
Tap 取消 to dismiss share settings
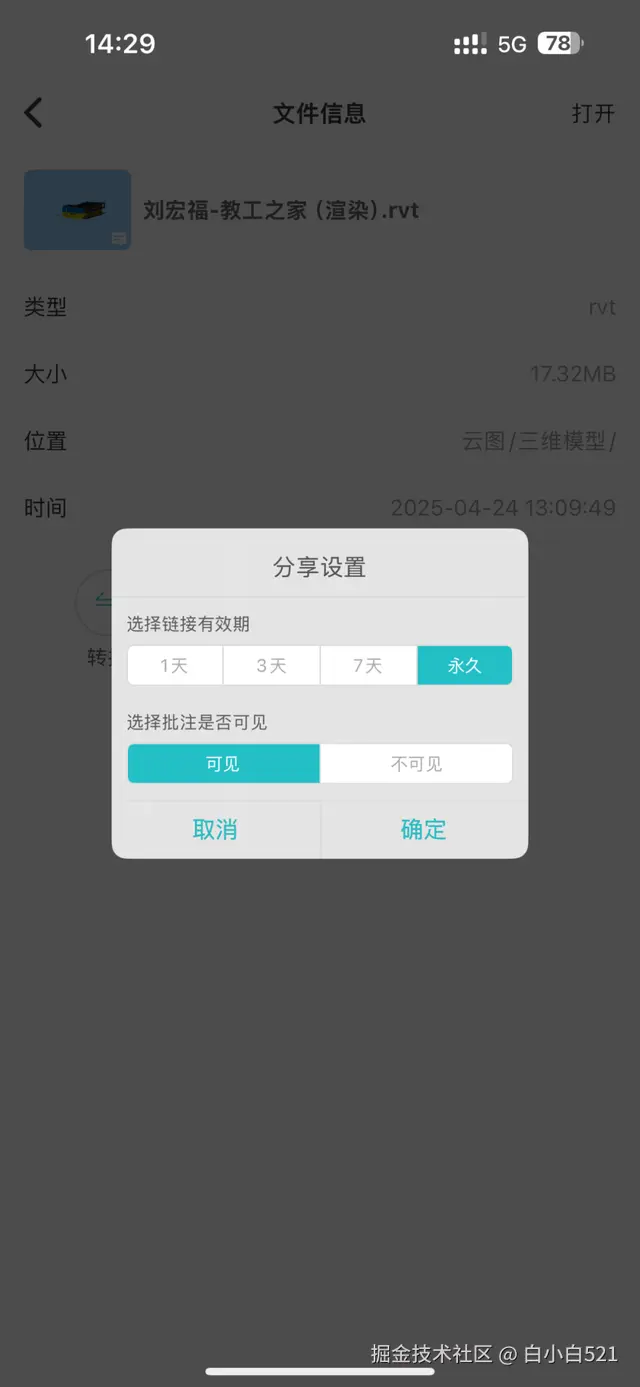tap(215, 829)
